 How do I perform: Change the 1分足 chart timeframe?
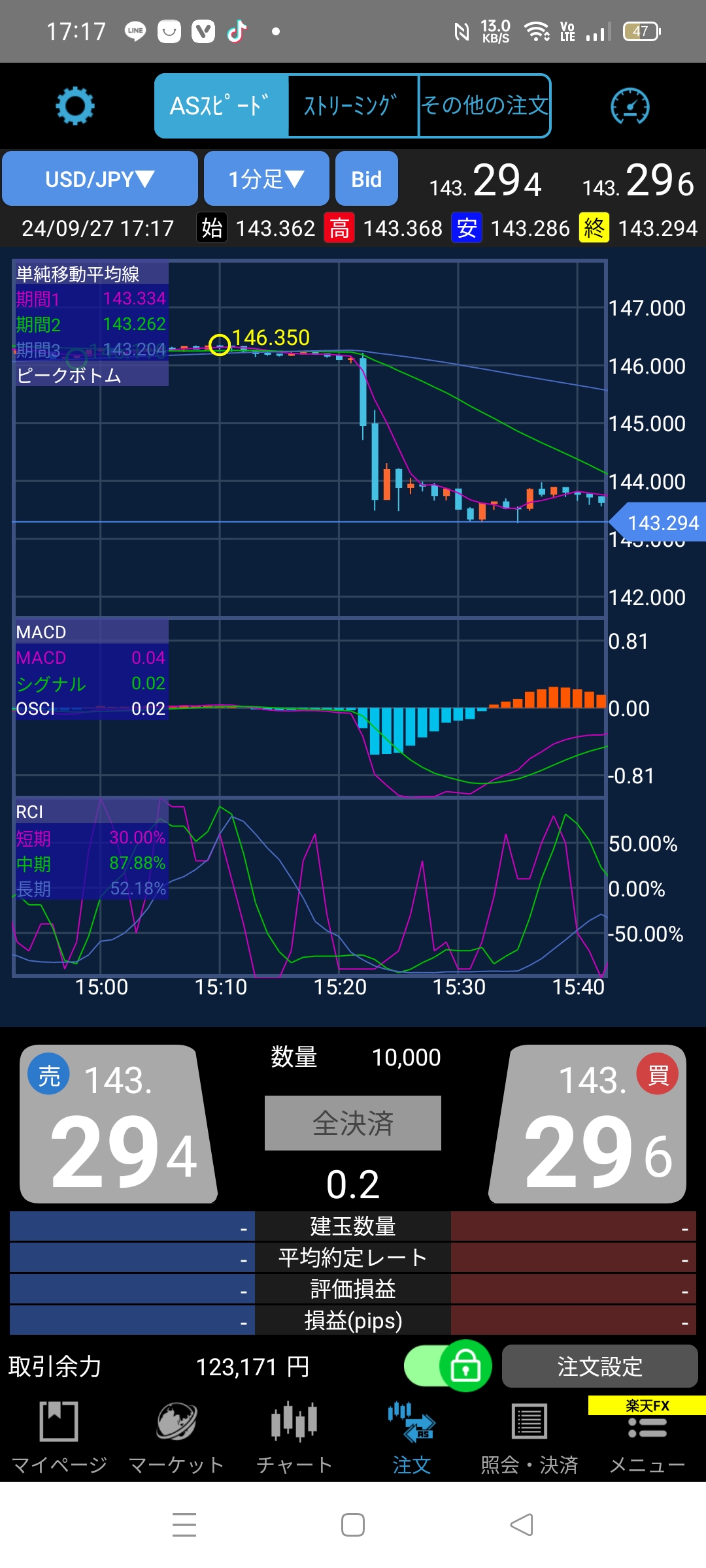pyautogui.click(x=266, y=179)
